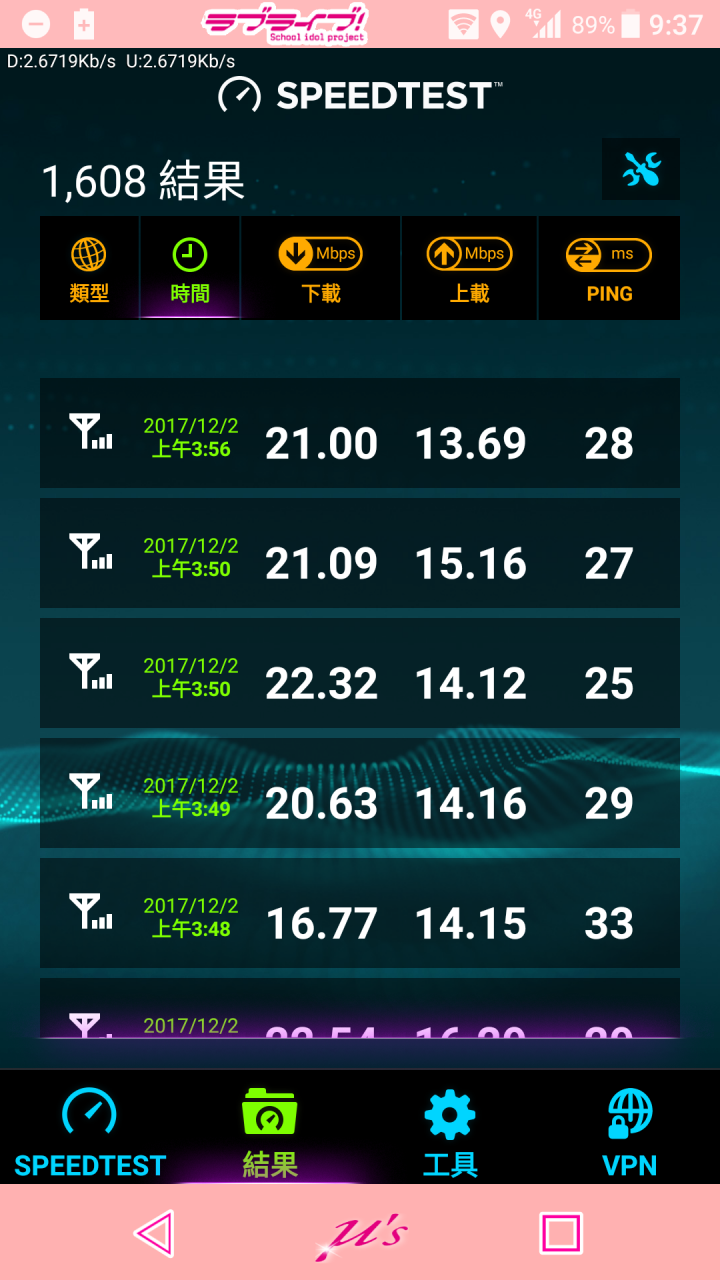The width and height of the screenshot is (720, 1280).
Task: Open the 上午3:49 result with 20.63 download
Action: pyautogui.click(x=360, y=793)
